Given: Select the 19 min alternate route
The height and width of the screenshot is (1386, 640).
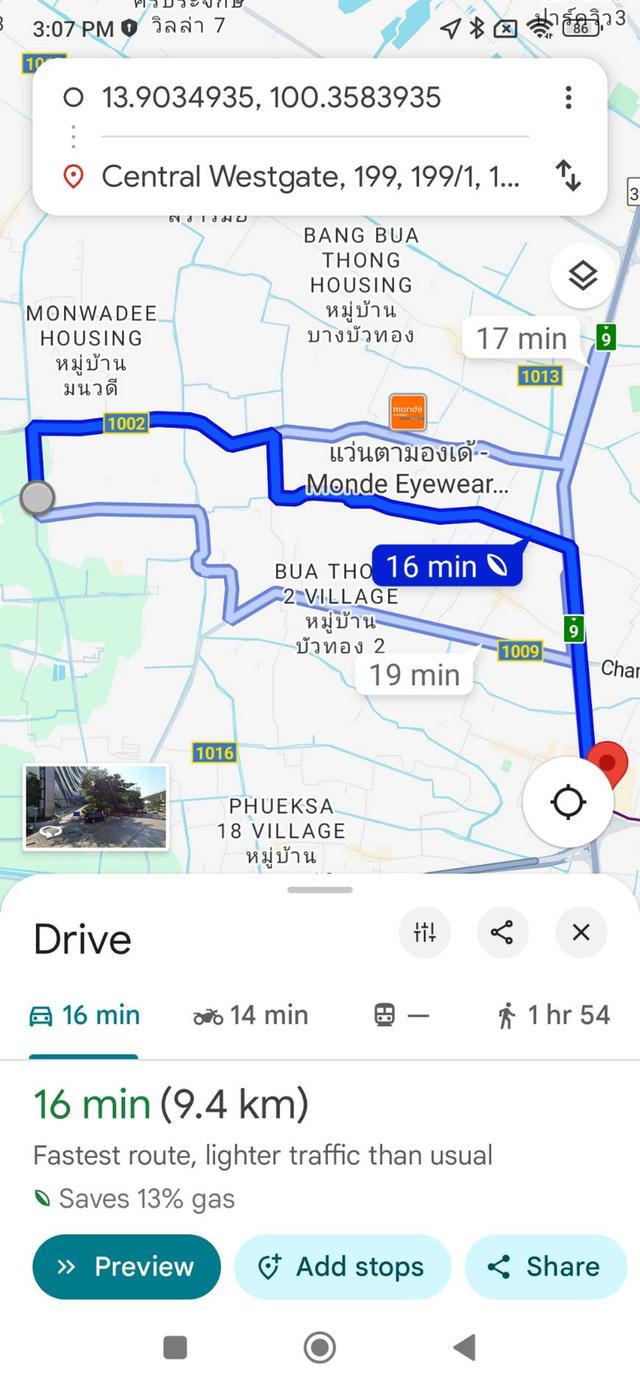Looking at the screenshot, I should 414,674.
